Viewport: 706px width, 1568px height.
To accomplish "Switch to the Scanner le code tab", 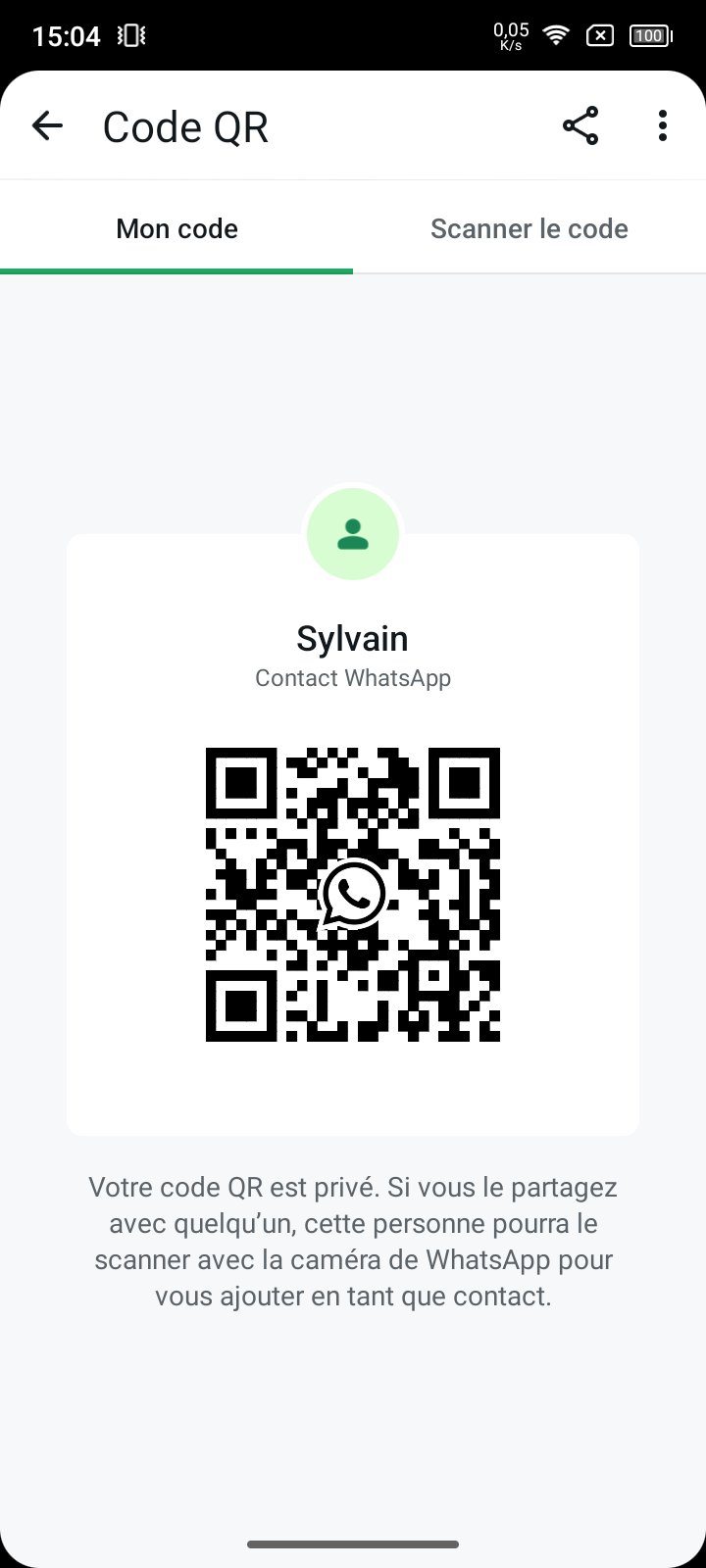I will click(529, 229).
